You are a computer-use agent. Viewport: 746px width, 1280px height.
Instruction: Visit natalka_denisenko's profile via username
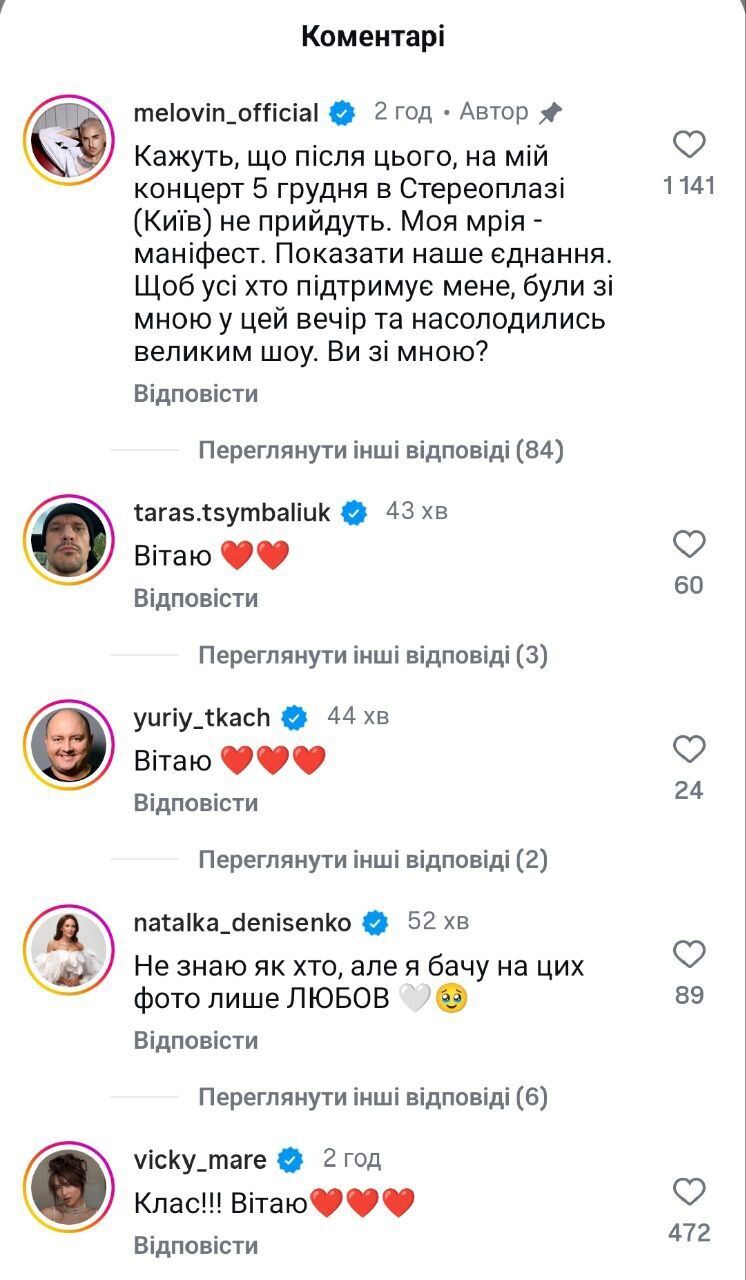click(242, 922)
